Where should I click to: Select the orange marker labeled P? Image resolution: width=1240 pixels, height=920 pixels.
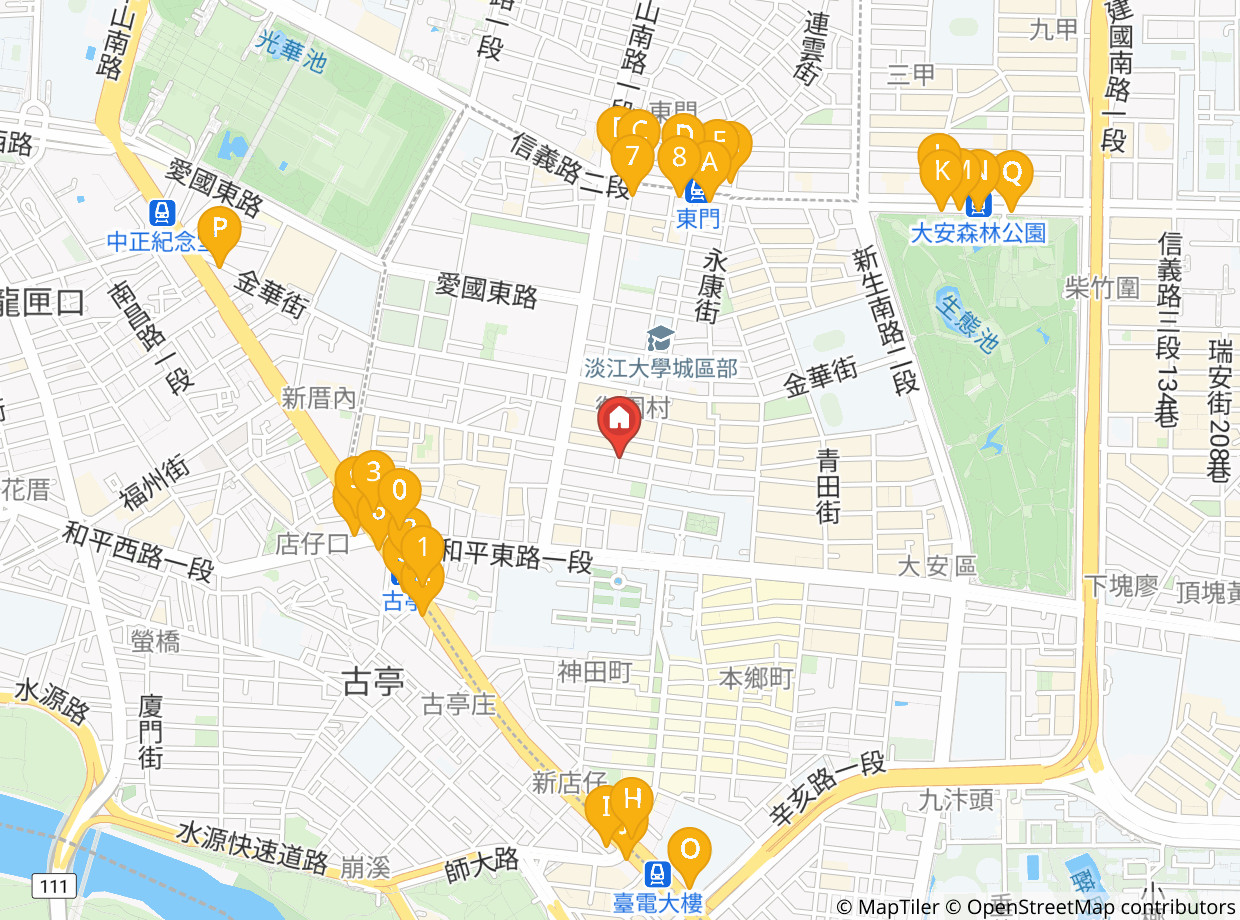click(x=220, y=232)
